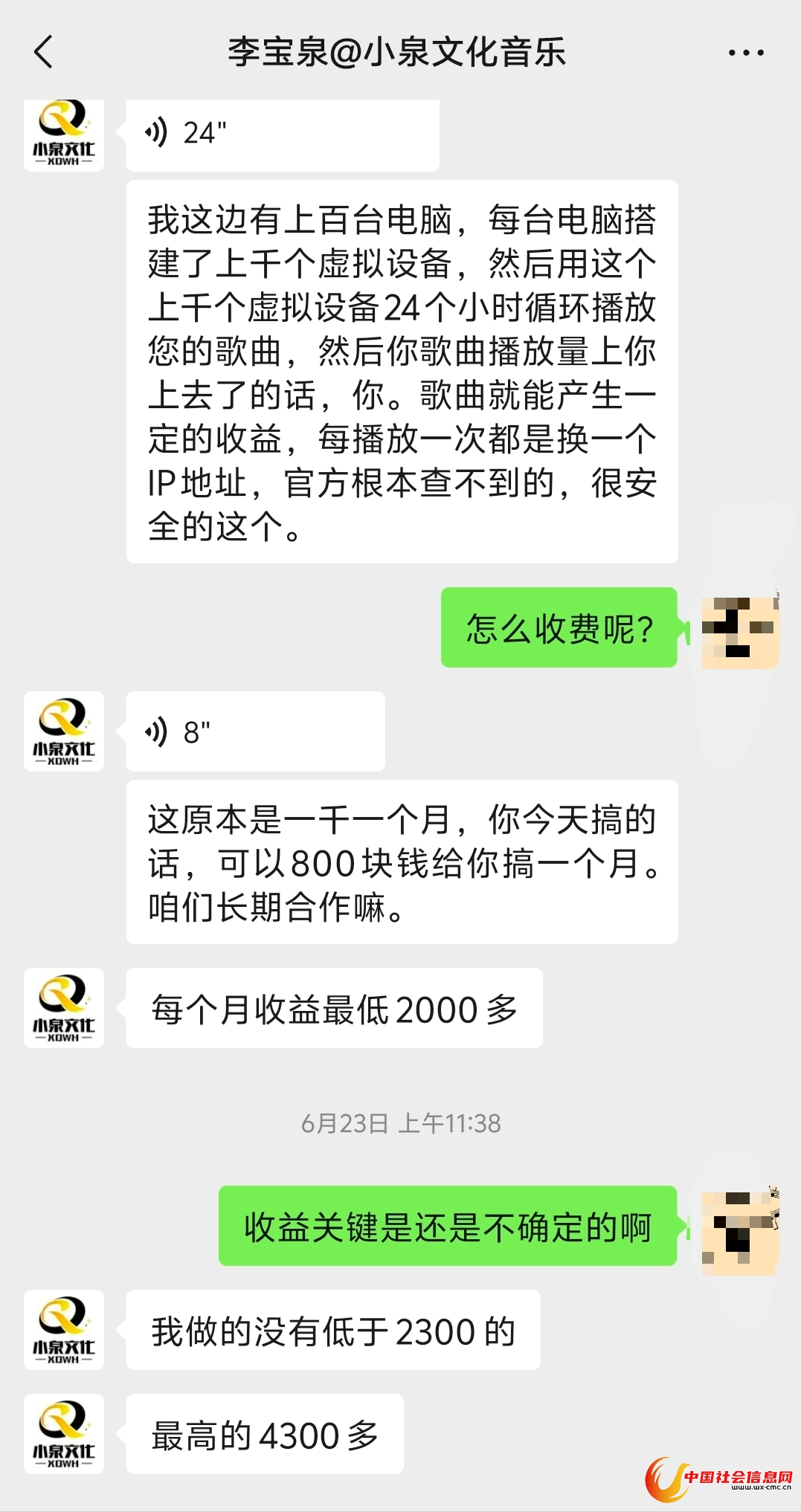Open sender's avatar beside the 8" voice message
This screenshot has height=1512, width=801.
64,732
